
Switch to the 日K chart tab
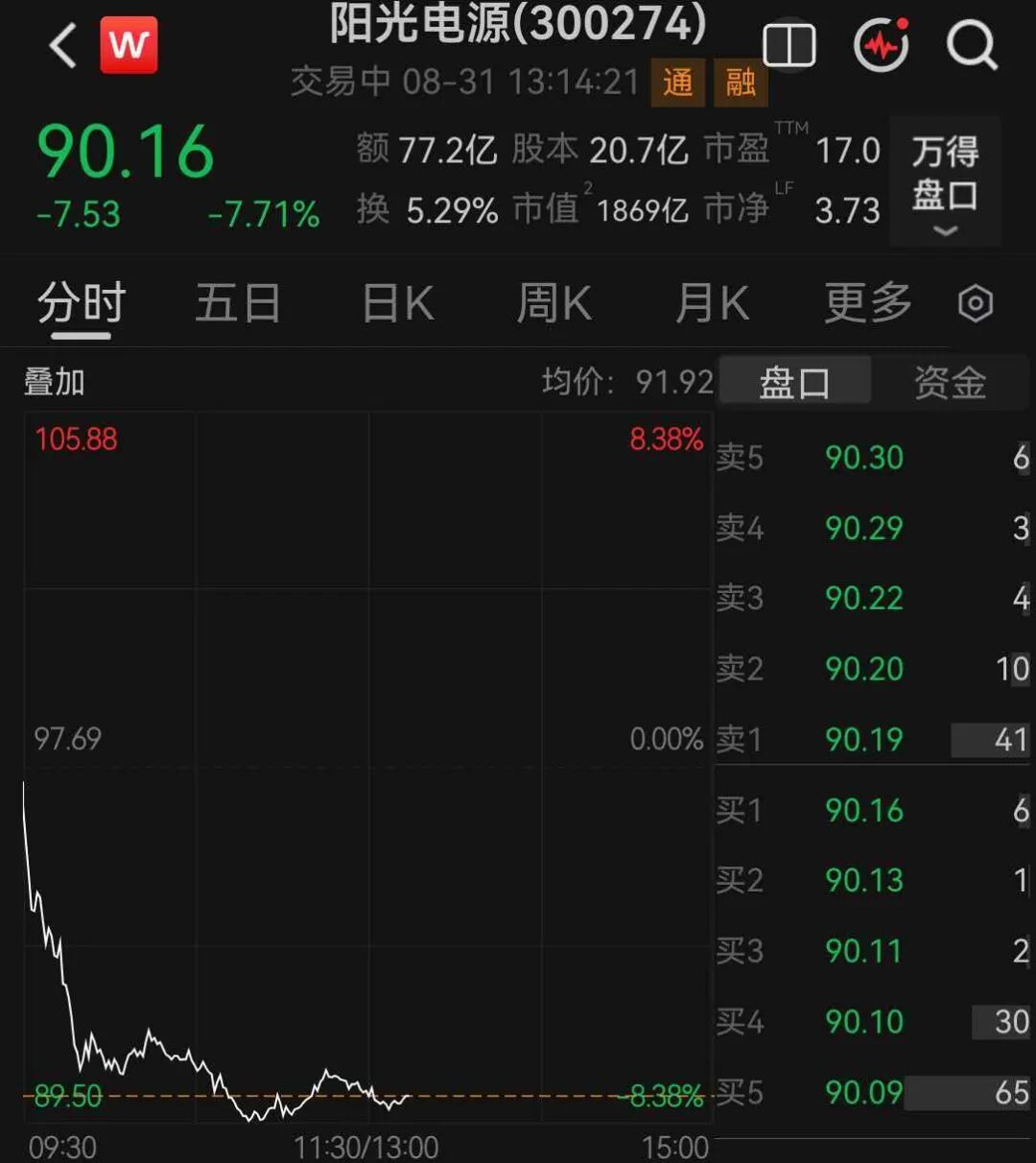point(398,303)
